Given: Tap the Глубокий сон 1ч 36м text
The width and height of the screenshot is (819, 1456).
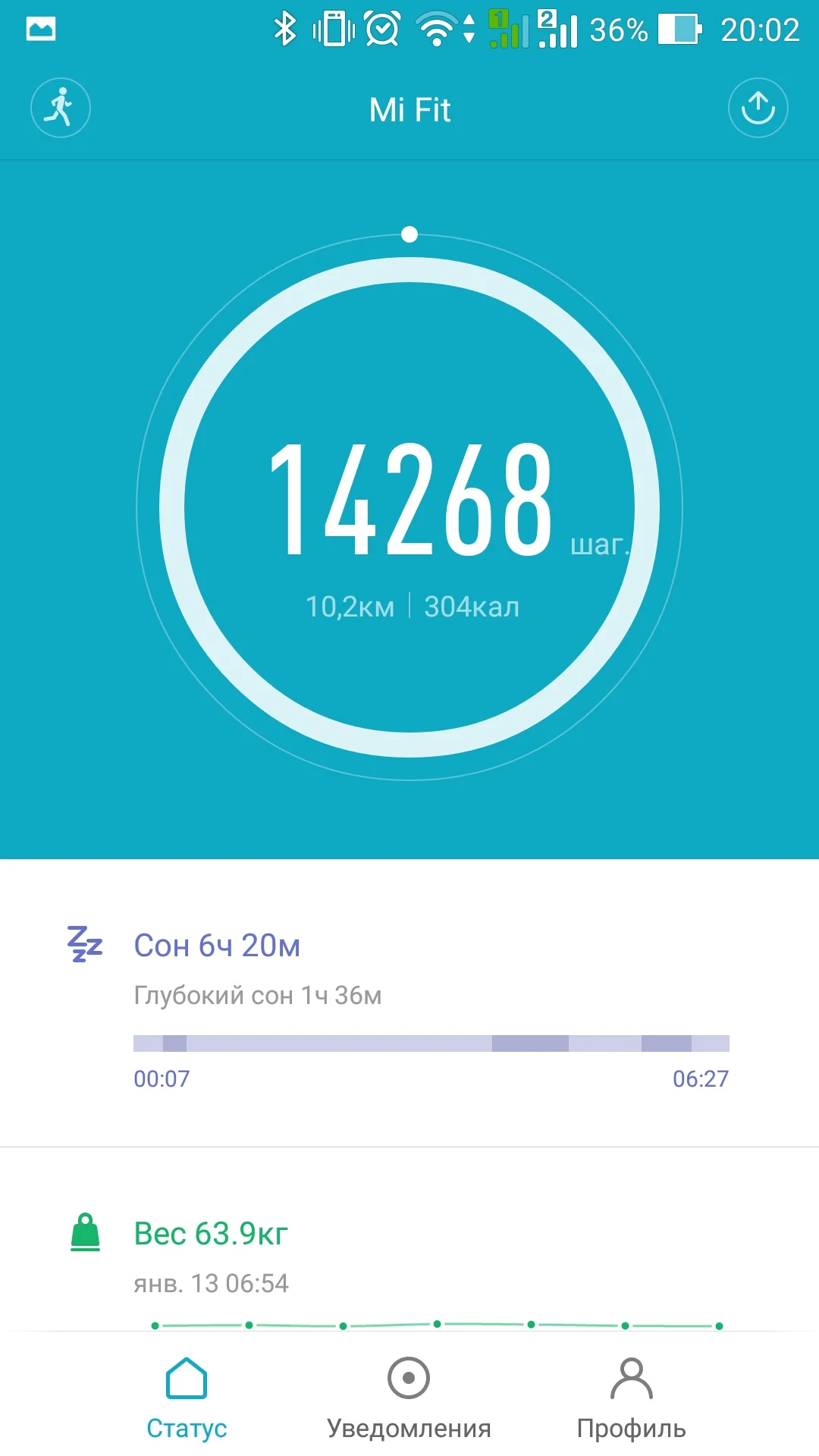Looking at the screenshot, I should tap(258, 996).
